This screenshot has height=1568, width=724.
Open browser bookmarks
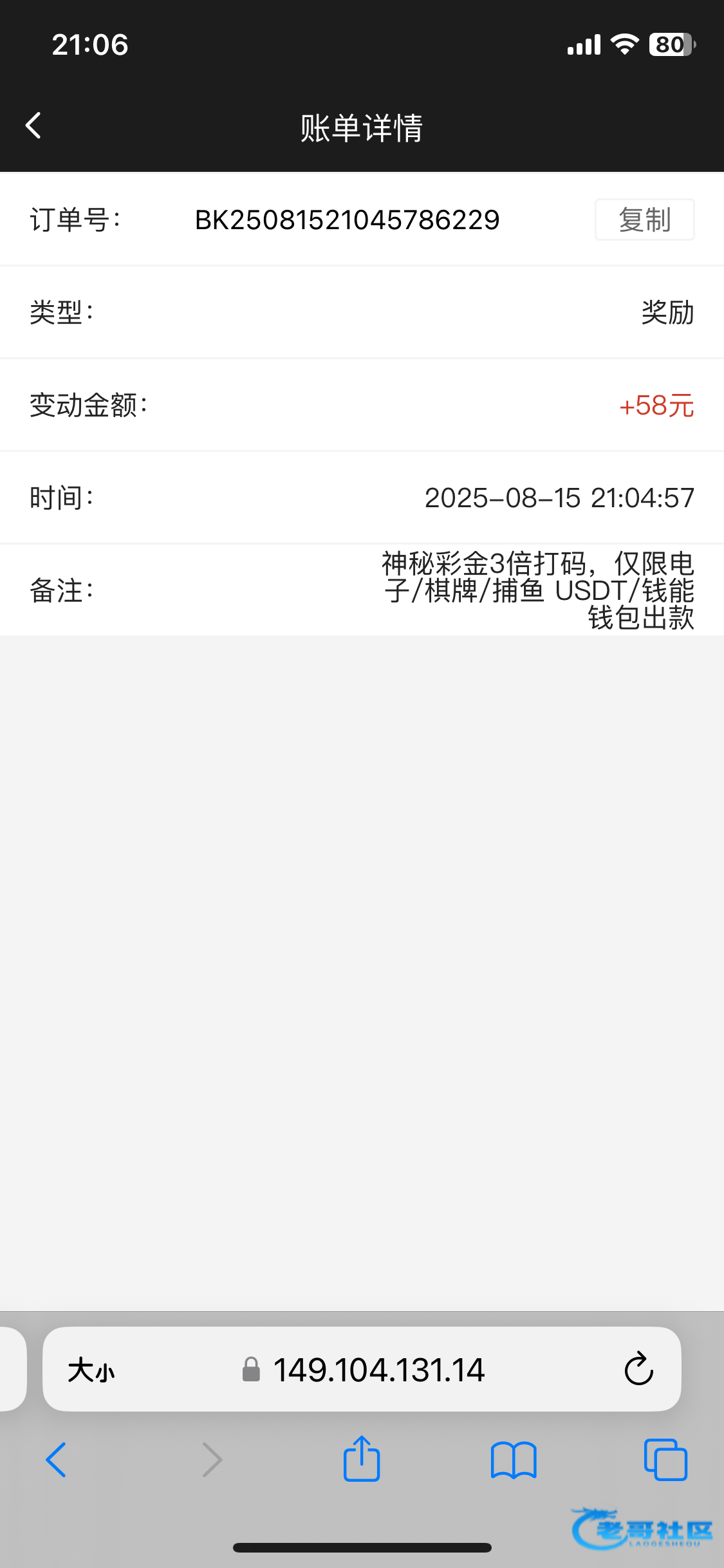coord(513,1459)
